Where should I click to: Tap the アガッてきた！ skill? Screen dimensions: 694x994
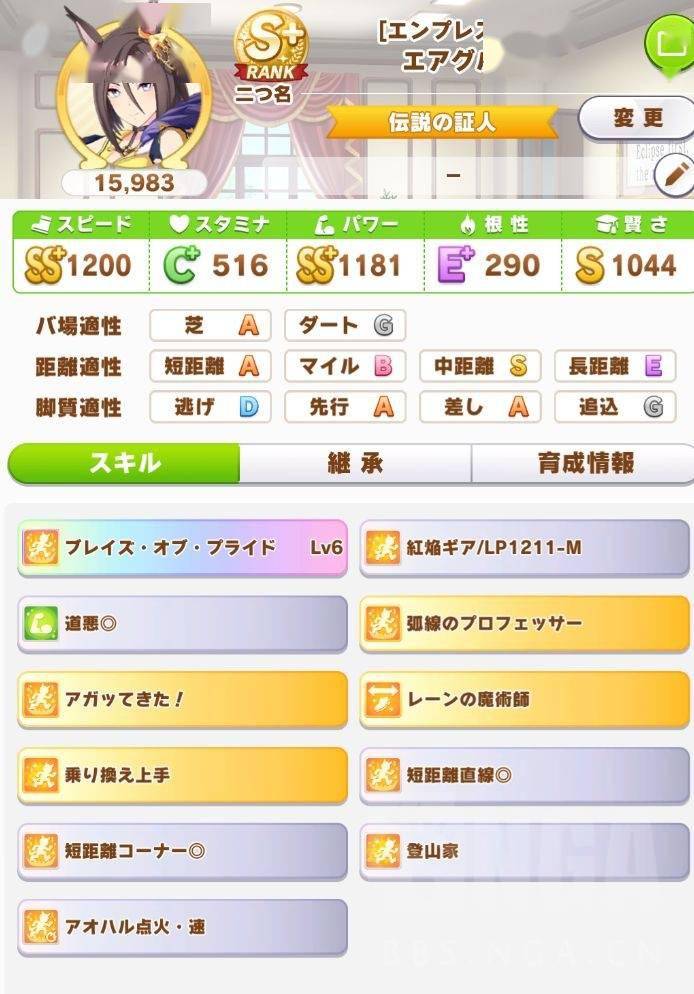tap(182, 699)
